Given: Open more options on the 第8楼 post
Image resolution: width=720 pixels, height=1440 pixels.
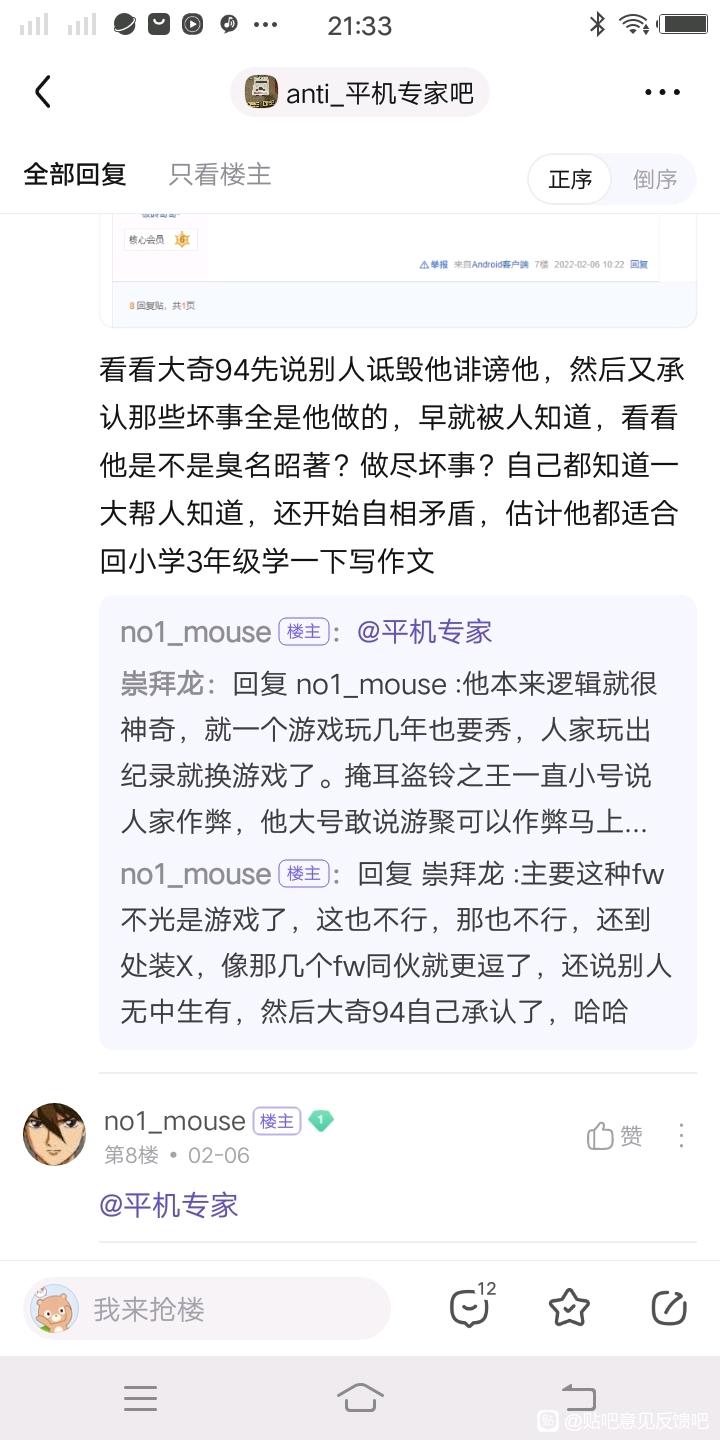Looking at the screenshot, I should point(681,1136).
